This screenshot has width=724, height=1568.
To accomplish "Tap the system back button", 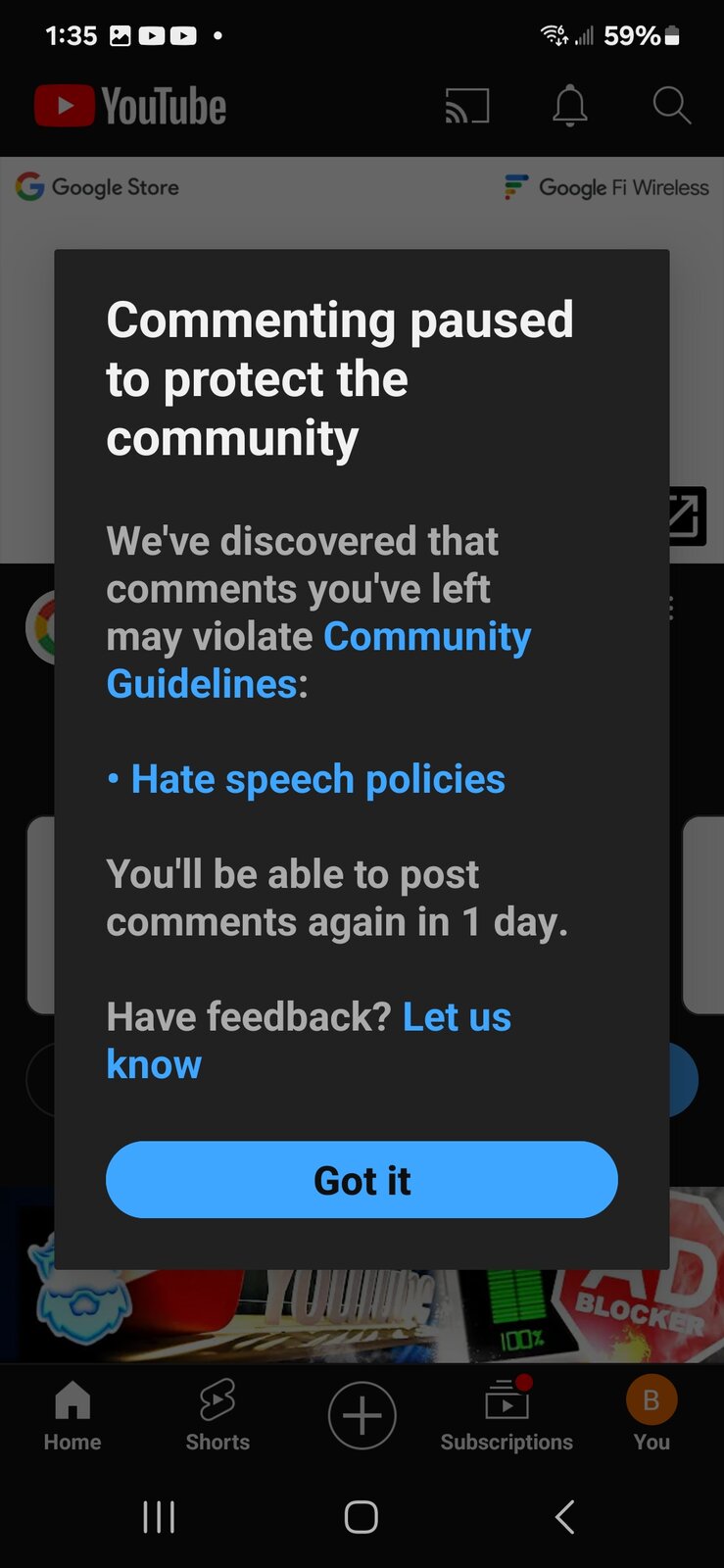I will 564,1517.
